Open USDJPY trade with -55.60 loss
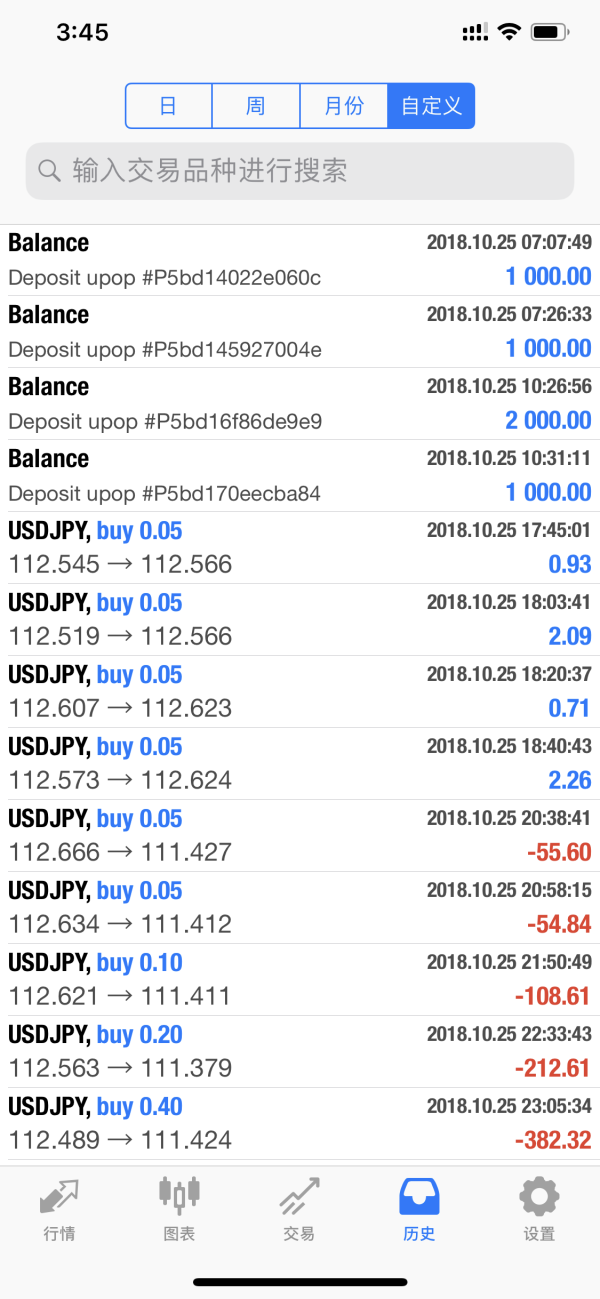This screenshot has width=600, height=1299. (x=300, y=836)
